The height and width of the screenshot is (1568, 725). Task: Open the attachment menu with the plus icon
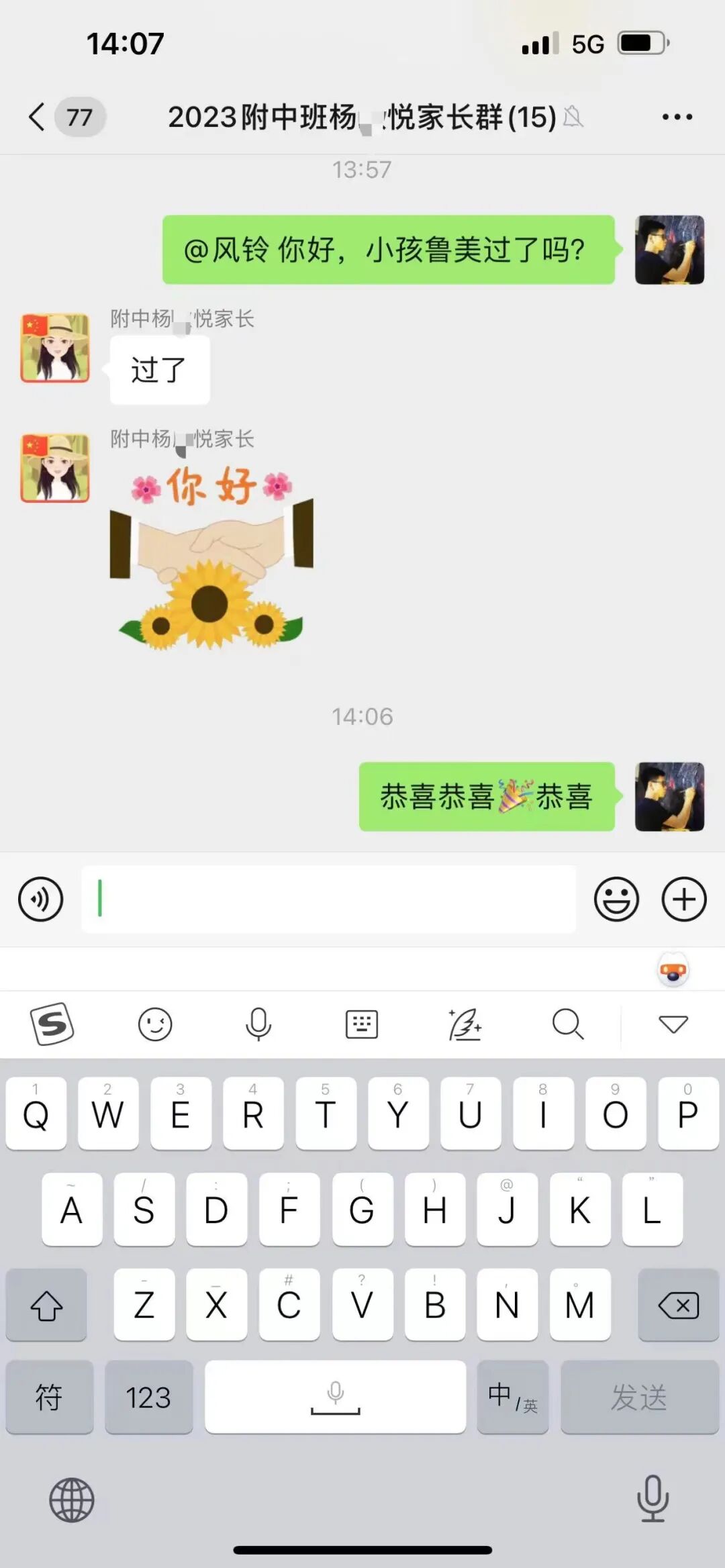pos(683,897)
